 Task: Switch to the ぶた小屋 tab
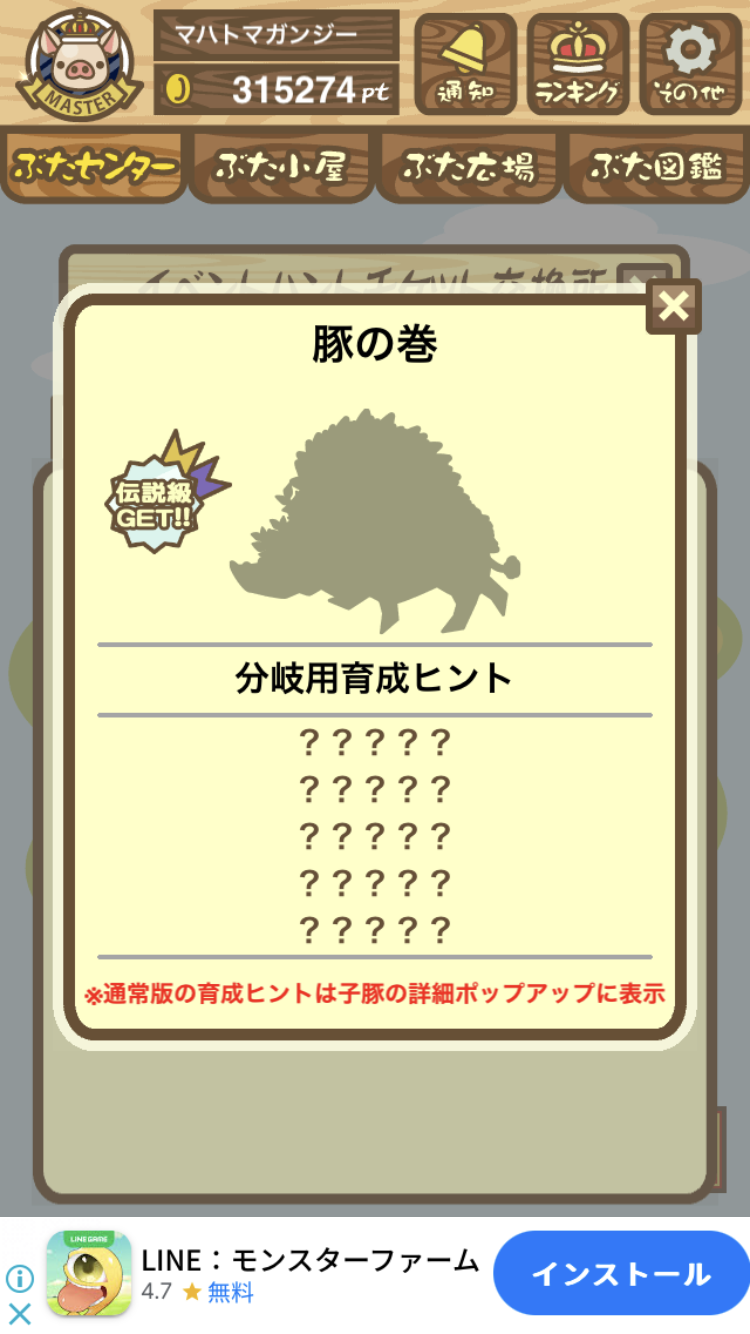281,168
